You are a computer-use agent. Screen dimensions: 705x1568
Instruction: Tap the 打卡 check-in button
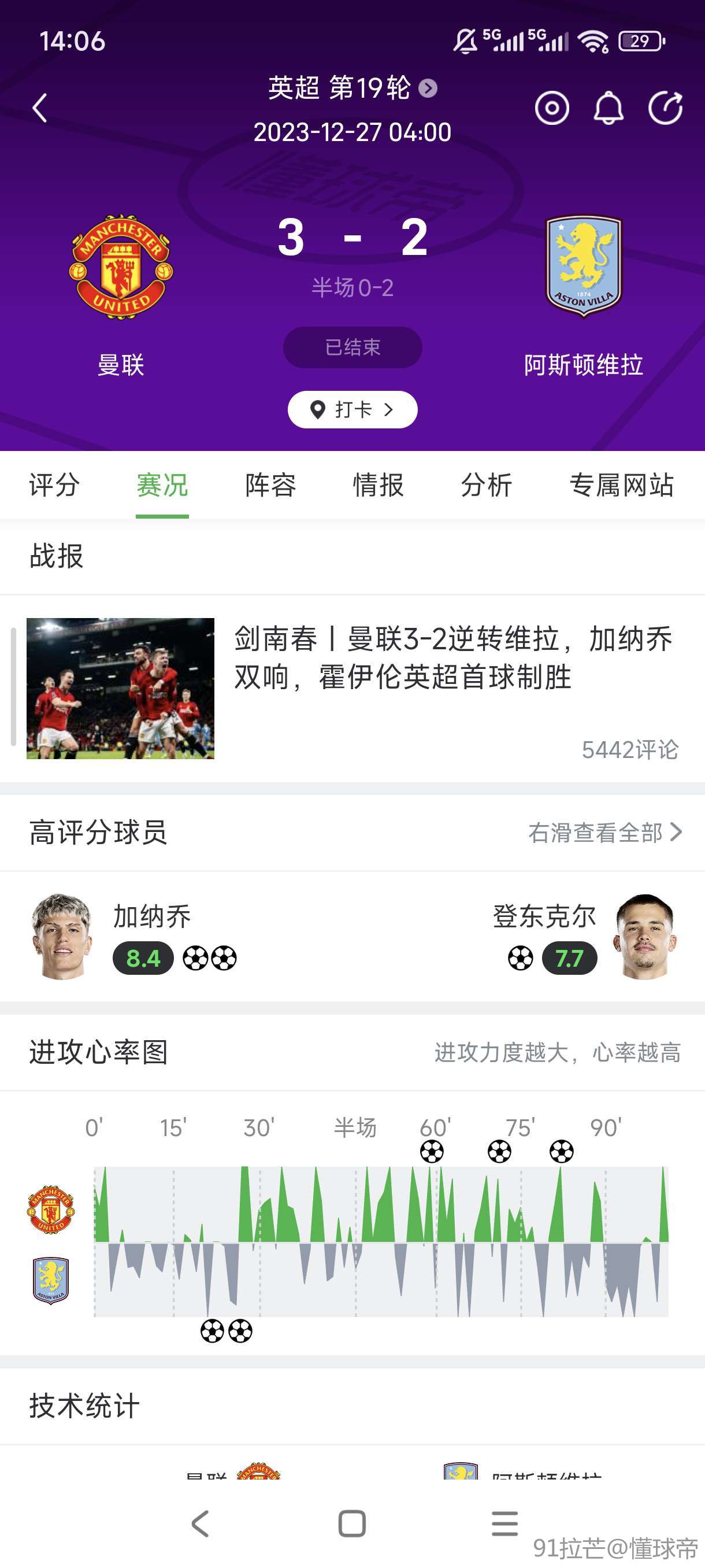pyautogui.click(x=352, y=410)
